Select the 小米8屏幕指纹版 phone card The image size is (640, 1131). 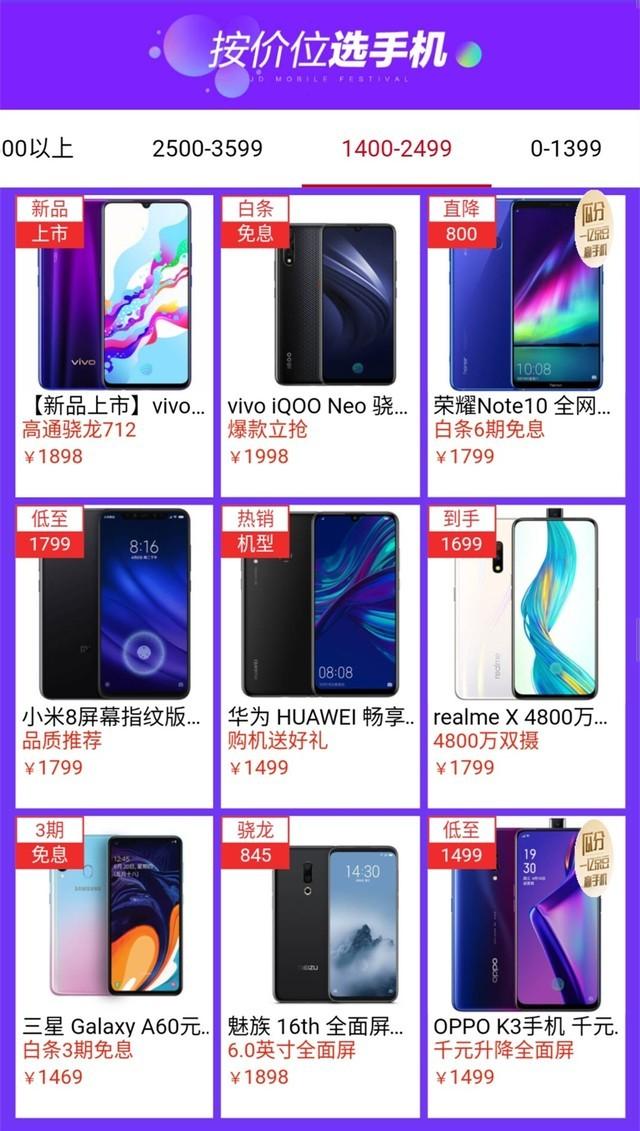(114, 656)
